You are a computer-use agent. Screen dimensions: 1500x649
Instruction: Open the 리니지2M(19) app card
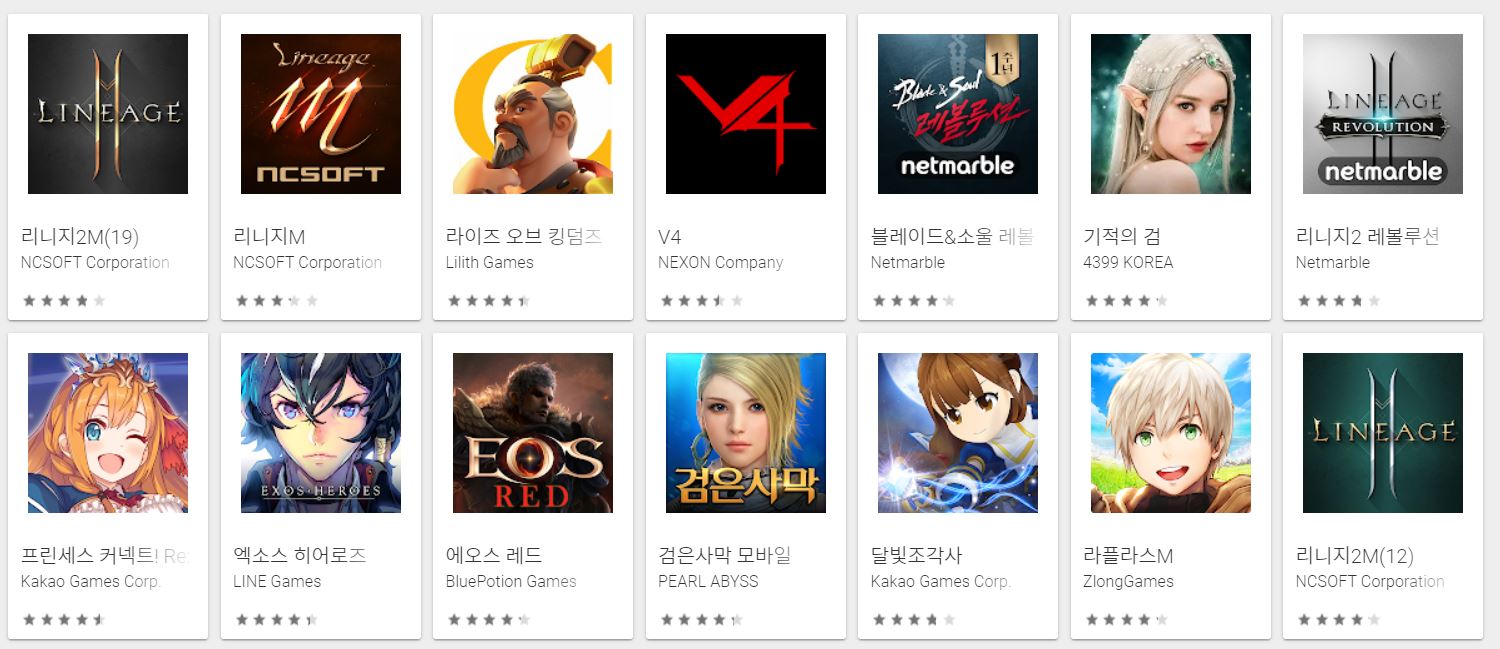[108, 115]
